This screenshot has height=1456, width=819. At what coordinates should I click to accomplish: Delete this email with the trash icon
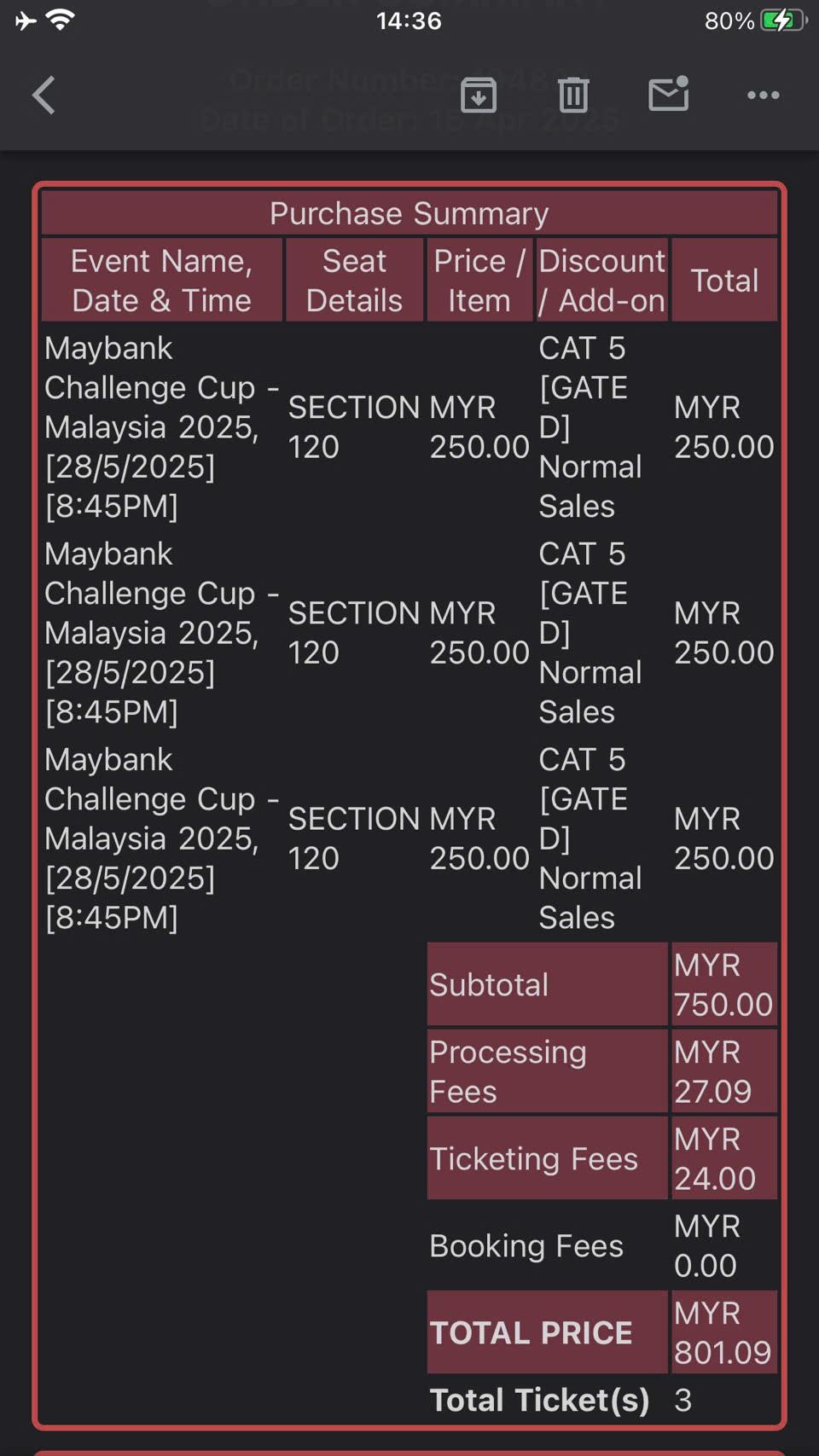click(573, 95)
